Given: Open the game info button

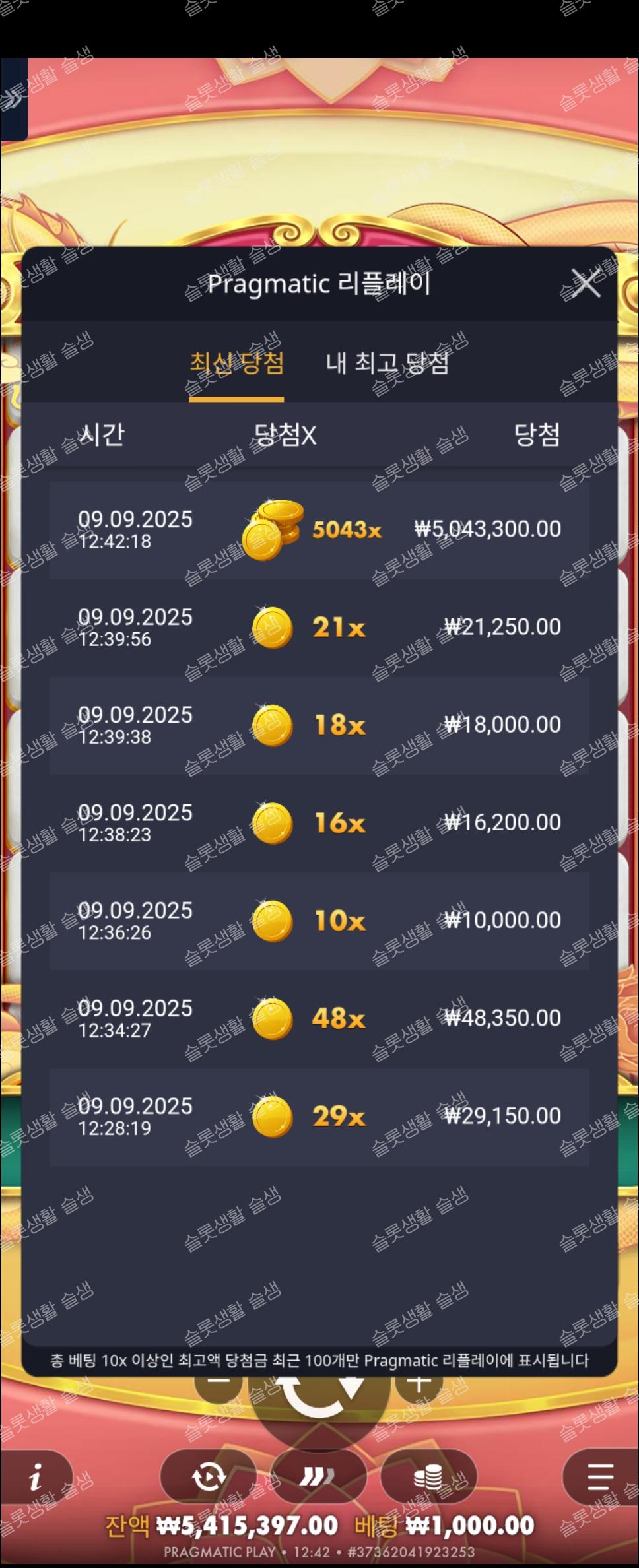Looking at the screenshot, I should 35,1477.
